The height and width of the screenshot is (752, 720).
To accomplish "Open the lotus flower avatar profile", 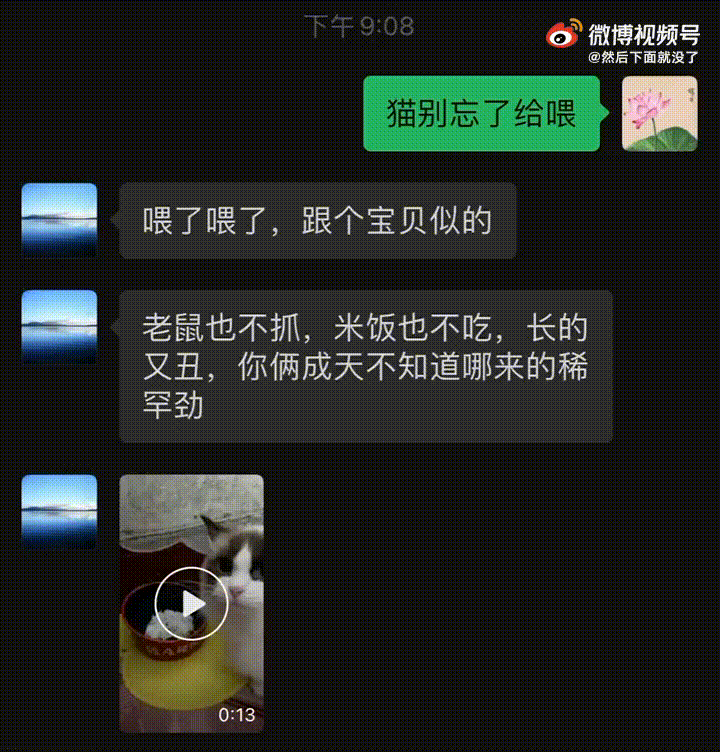I will 659,114.
